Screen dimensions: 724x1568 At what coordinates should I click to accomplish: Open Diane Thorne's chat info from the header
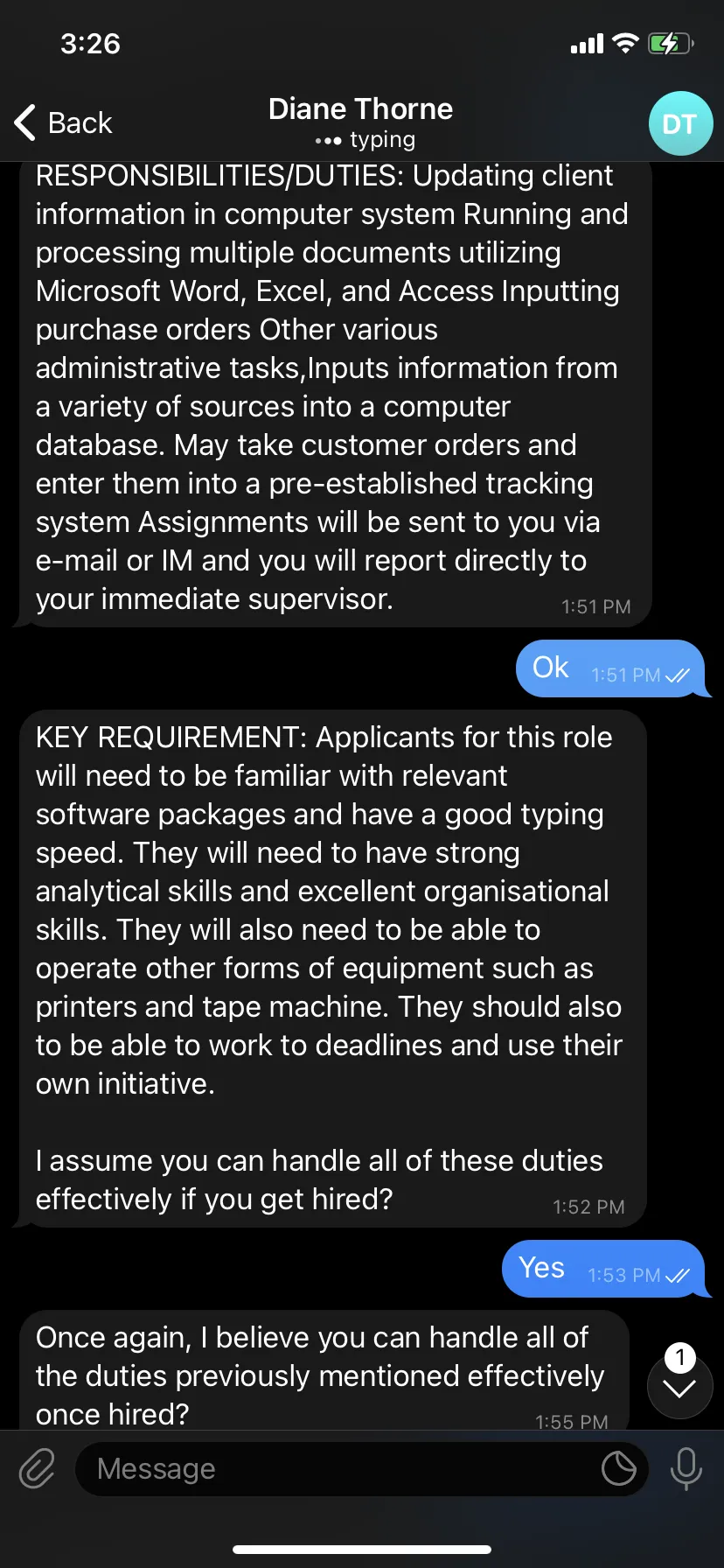[x=360, y=122]
